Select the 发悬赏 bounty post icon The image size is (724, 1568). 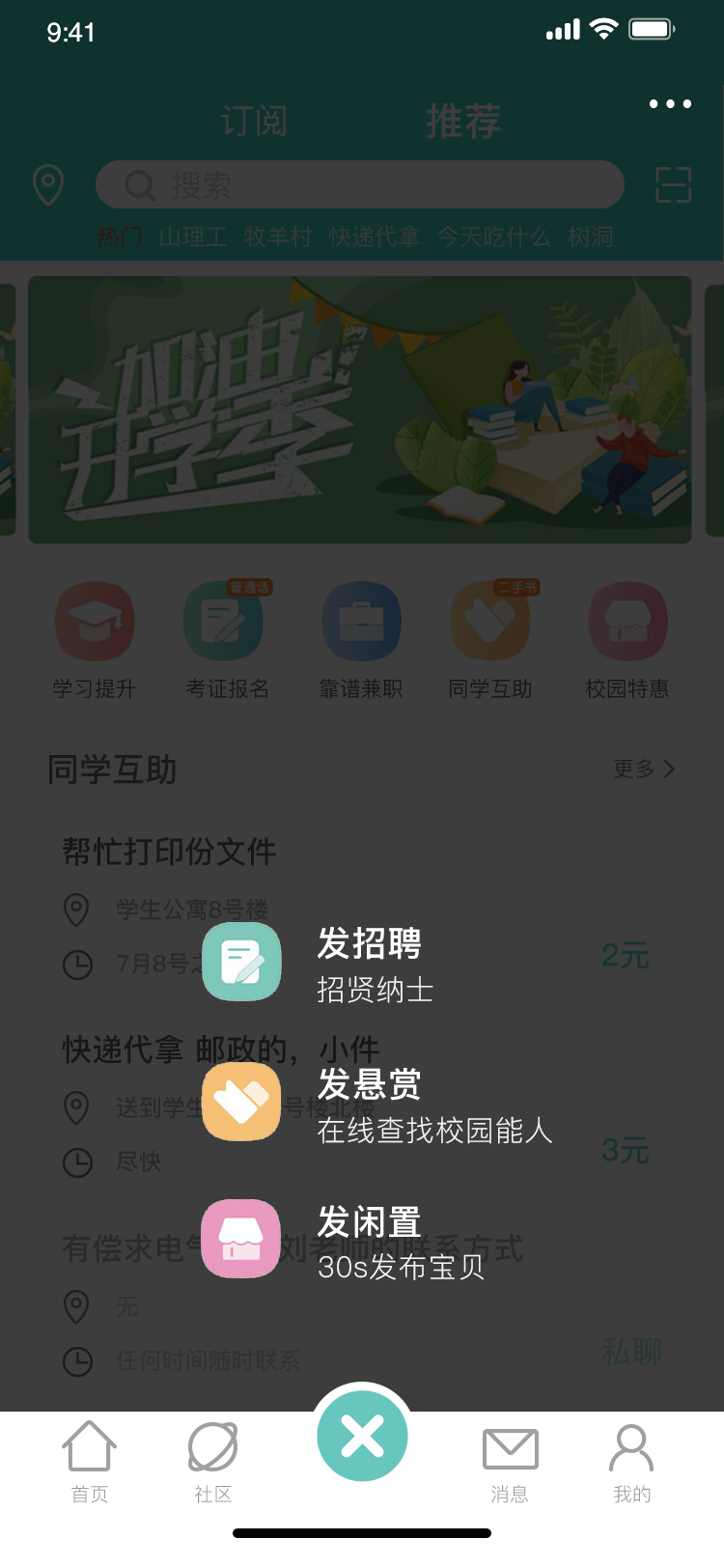pyautogui.click(x=241, y=1102)
